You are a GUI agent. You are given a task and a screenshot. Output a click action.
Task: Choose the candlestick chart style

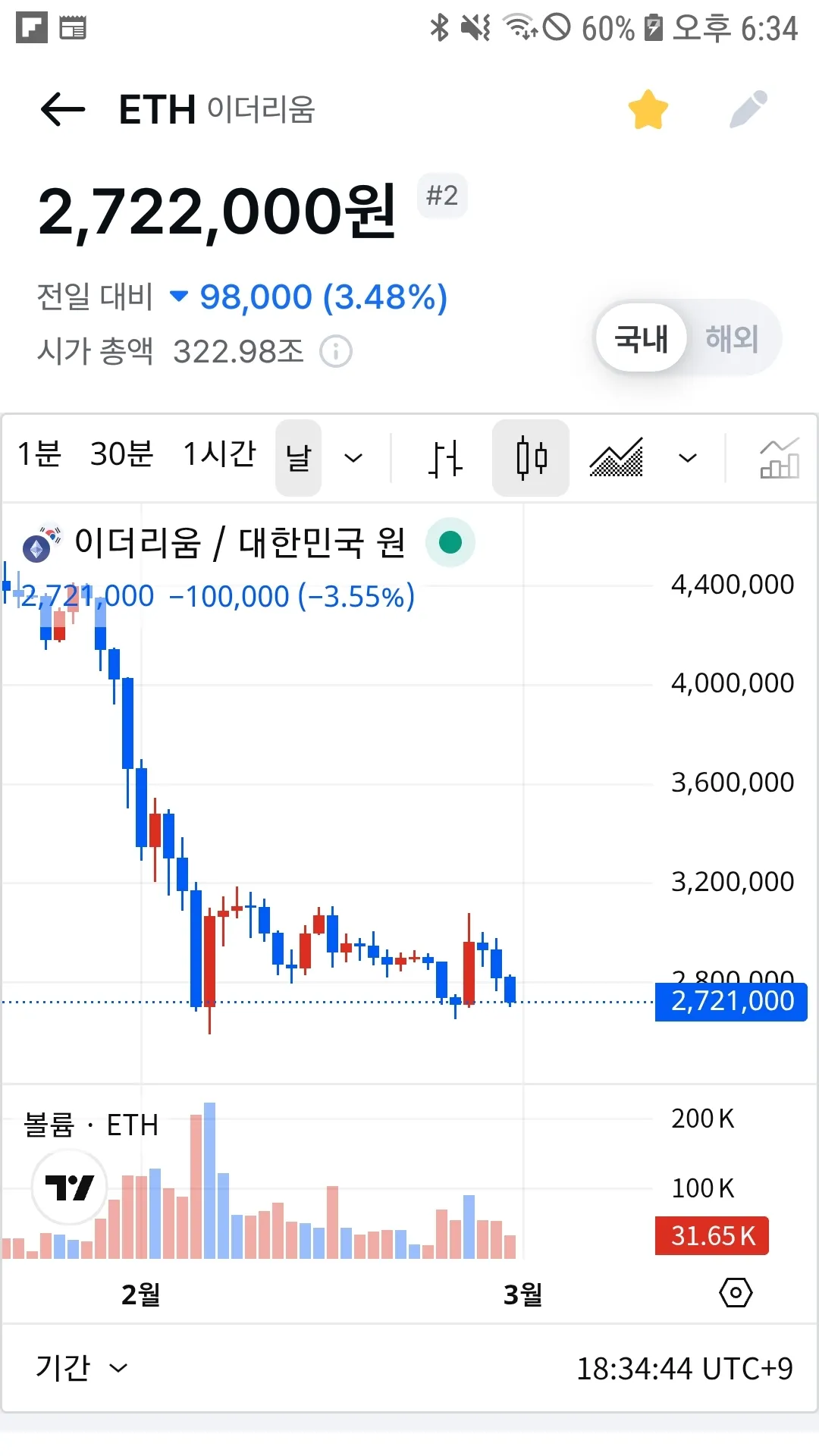(x=531, y=458)
